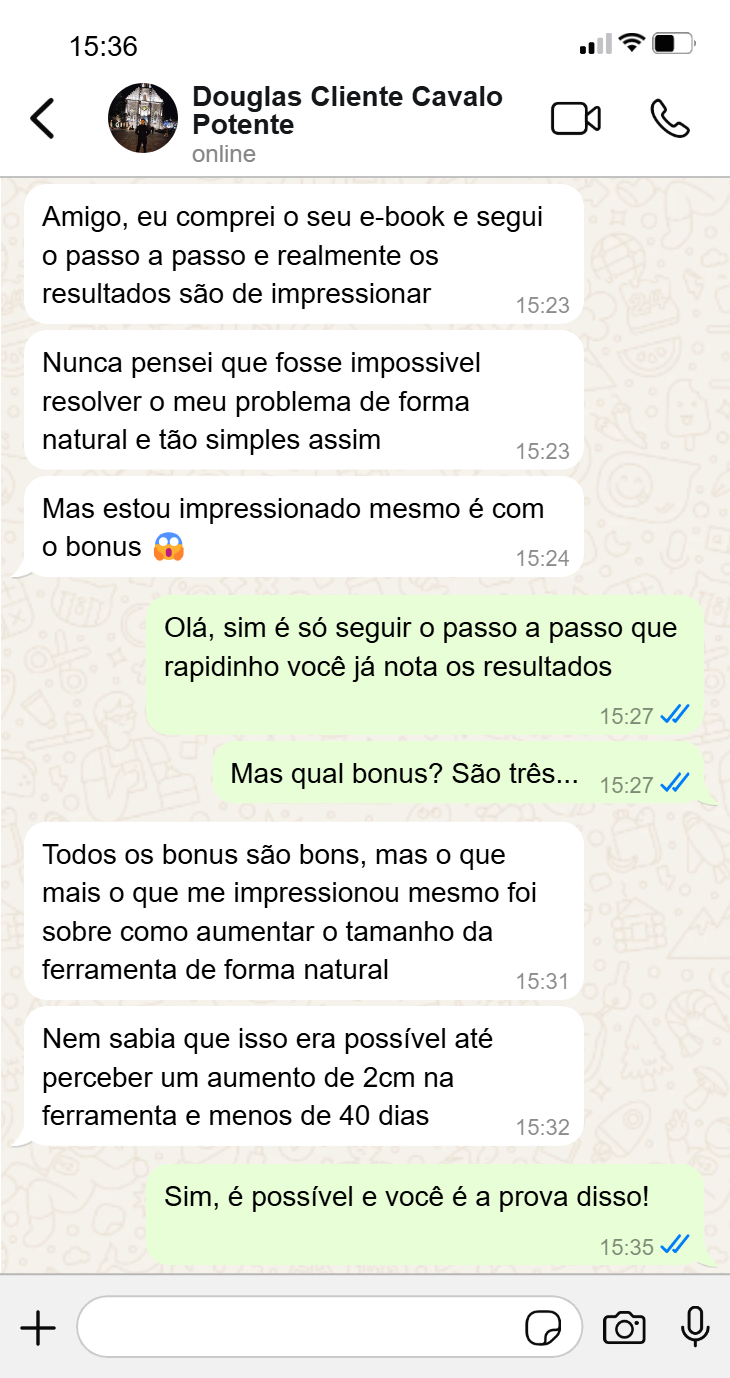Tap the microphone to record voice message

coord(694,1327)
